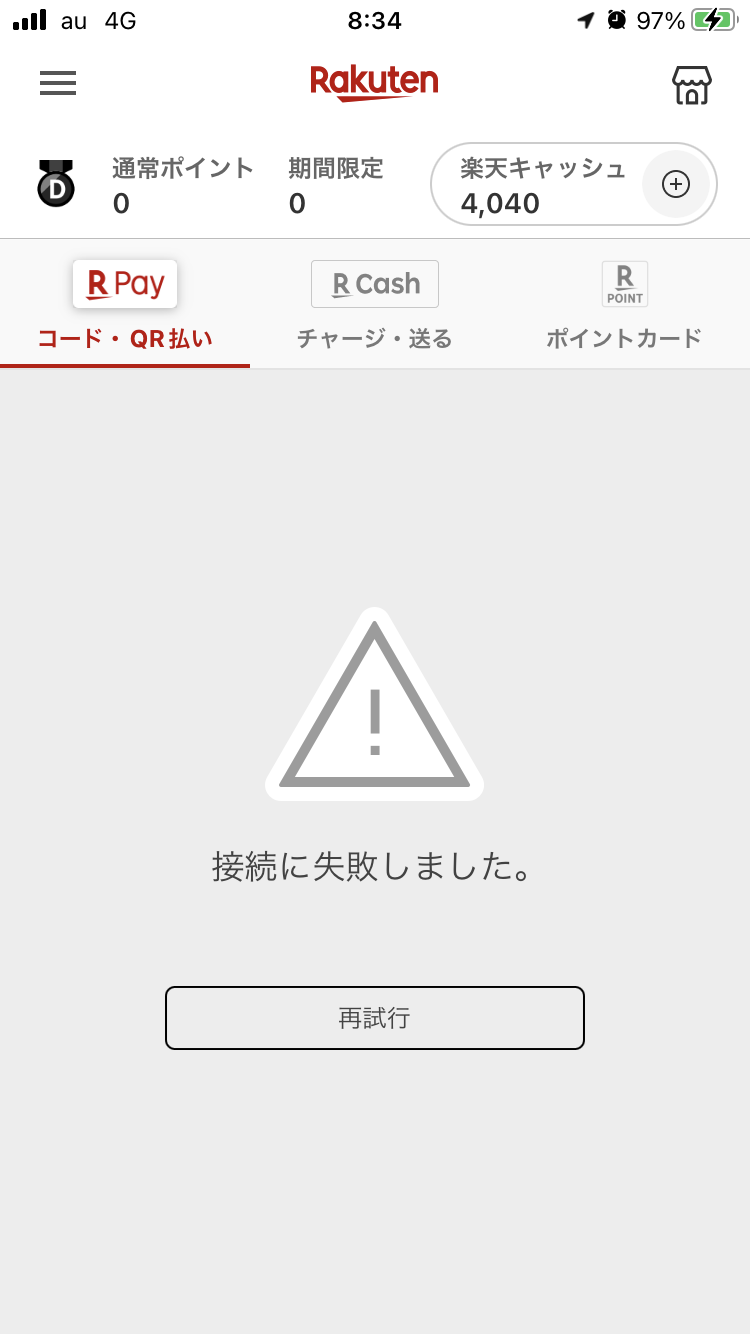
Task: Open the store icon in the header
Action: tap(691, 85)
